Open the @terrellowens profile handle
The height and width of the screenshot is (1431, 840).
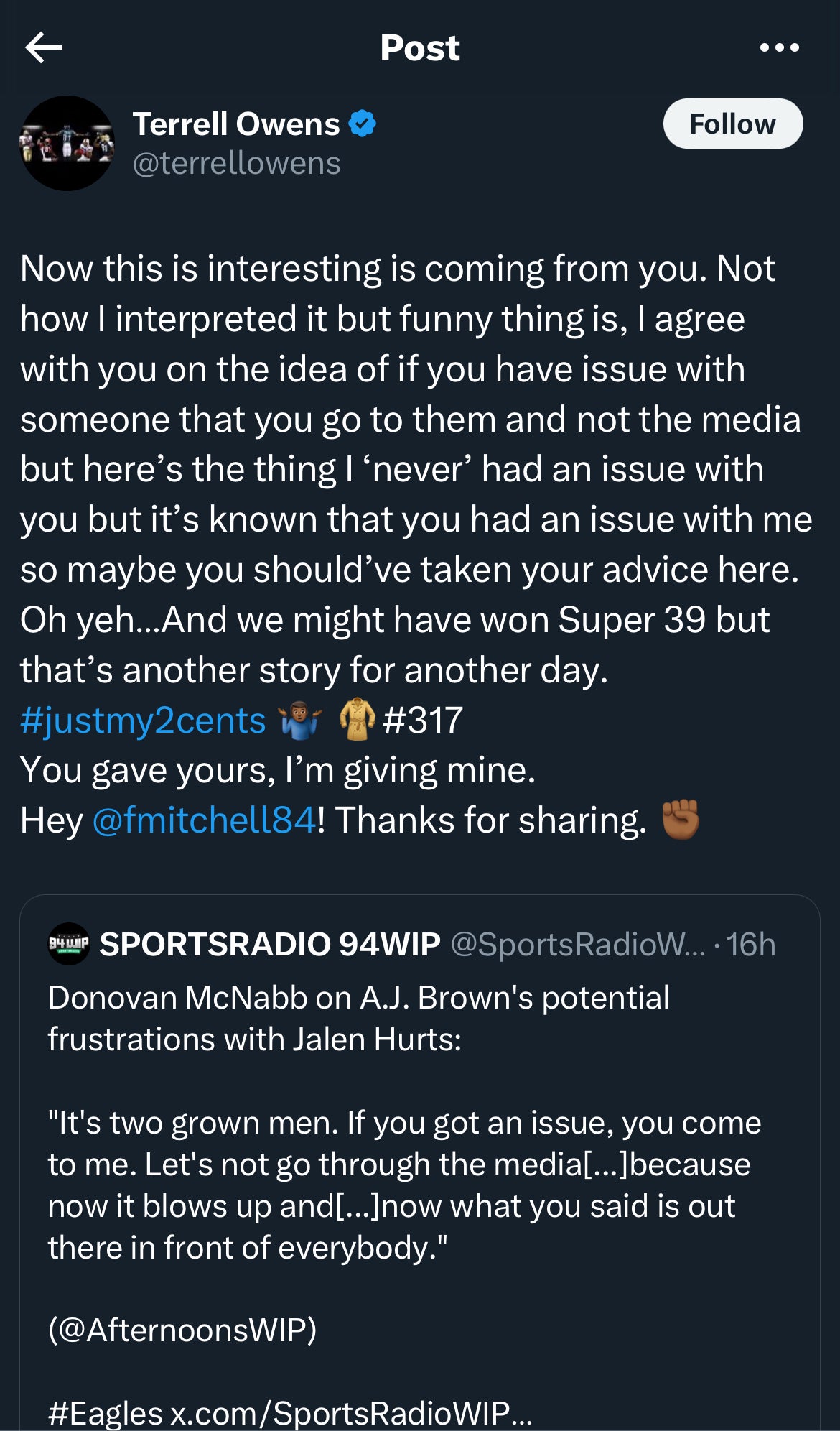point(236,164)
